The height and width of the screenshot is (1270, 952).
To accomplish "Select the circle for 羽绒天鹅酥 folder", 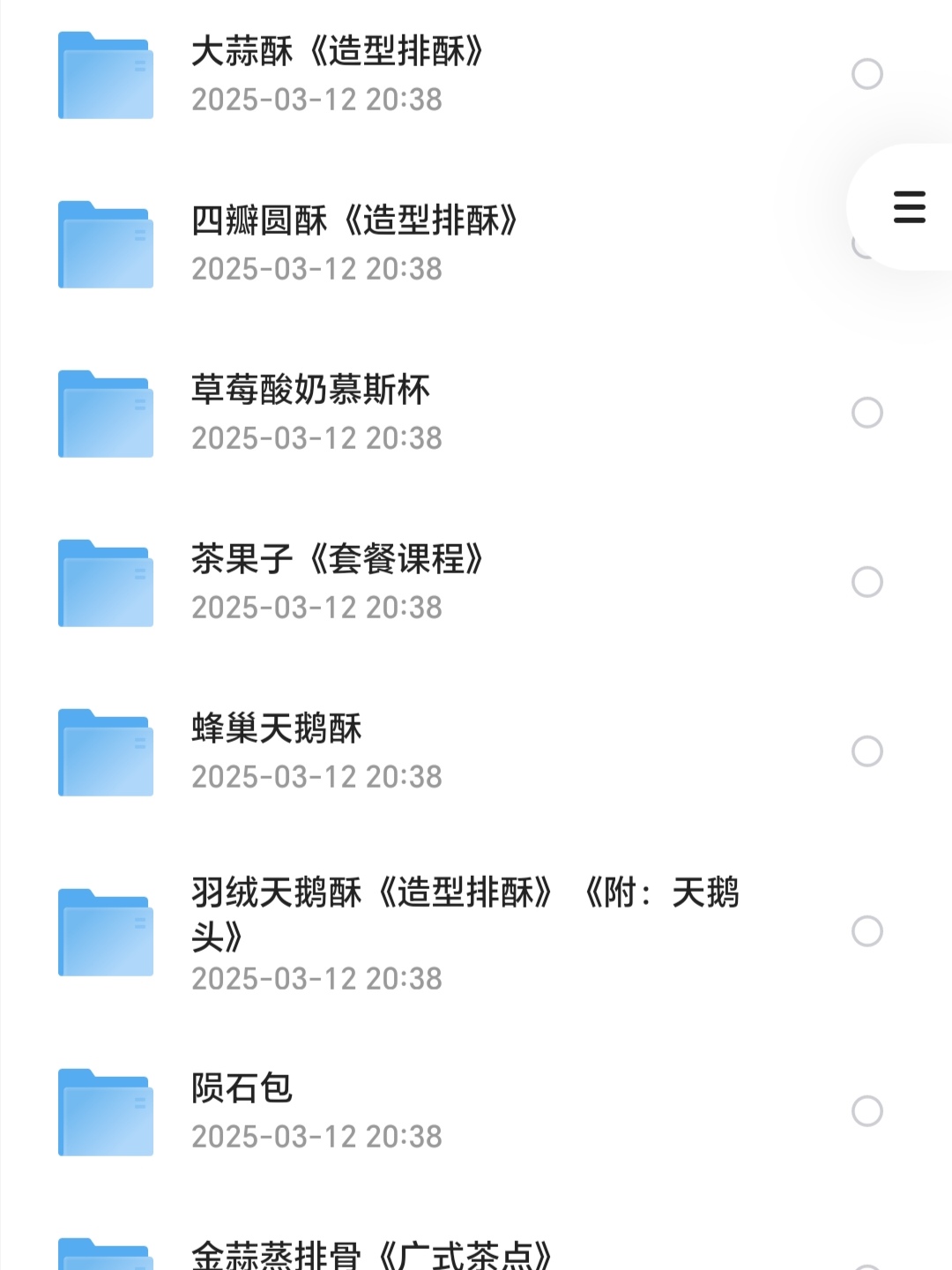I will coord(867,931).
